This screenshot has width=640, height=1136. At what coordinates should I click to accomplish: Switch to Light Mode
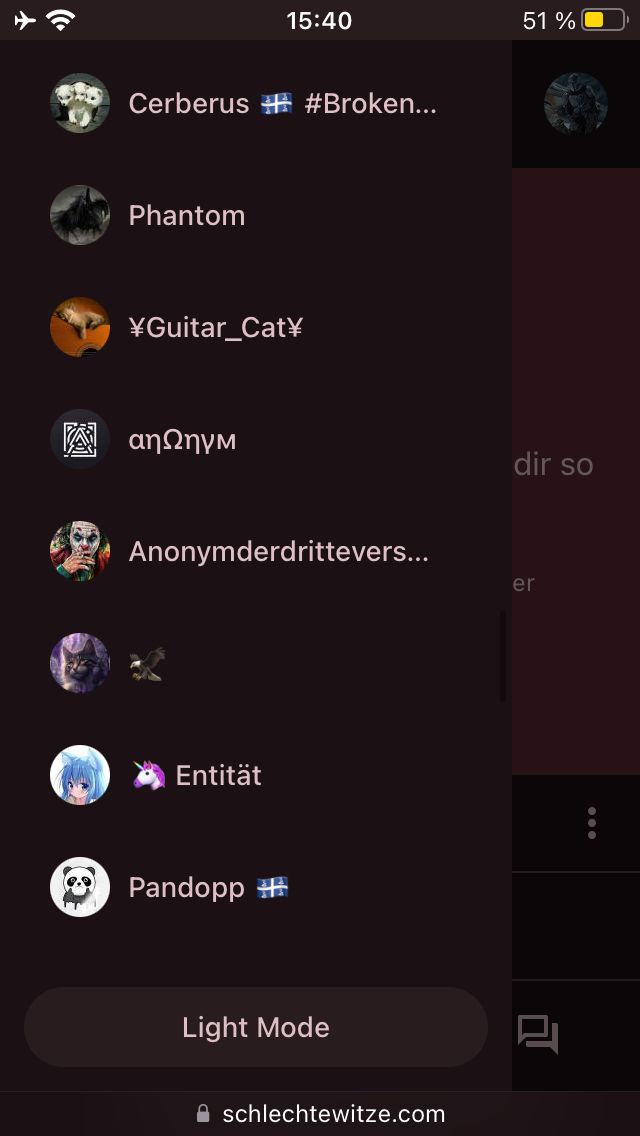tap(256, 1027)
